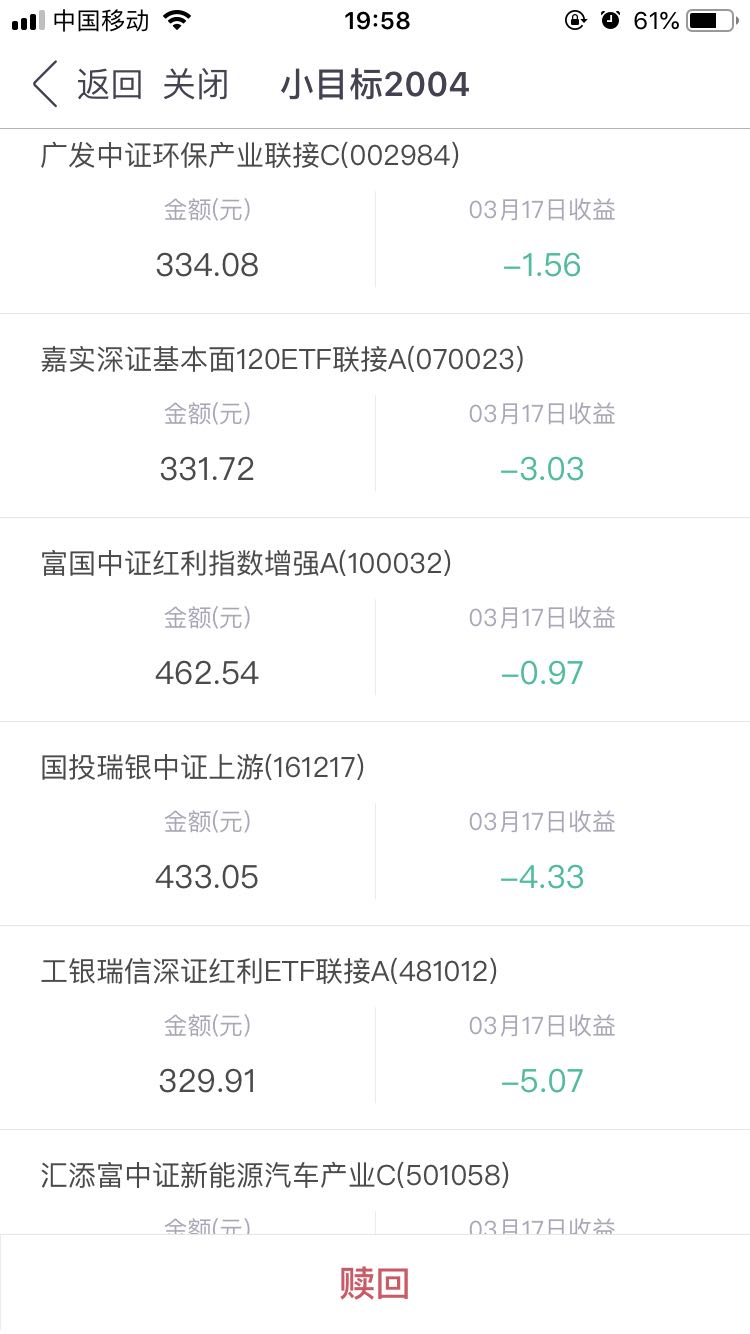This screenshot has height=1334, width=750.
Task: Open fund 国投瑞银中证上游(161217)
Action: (375, 824)
